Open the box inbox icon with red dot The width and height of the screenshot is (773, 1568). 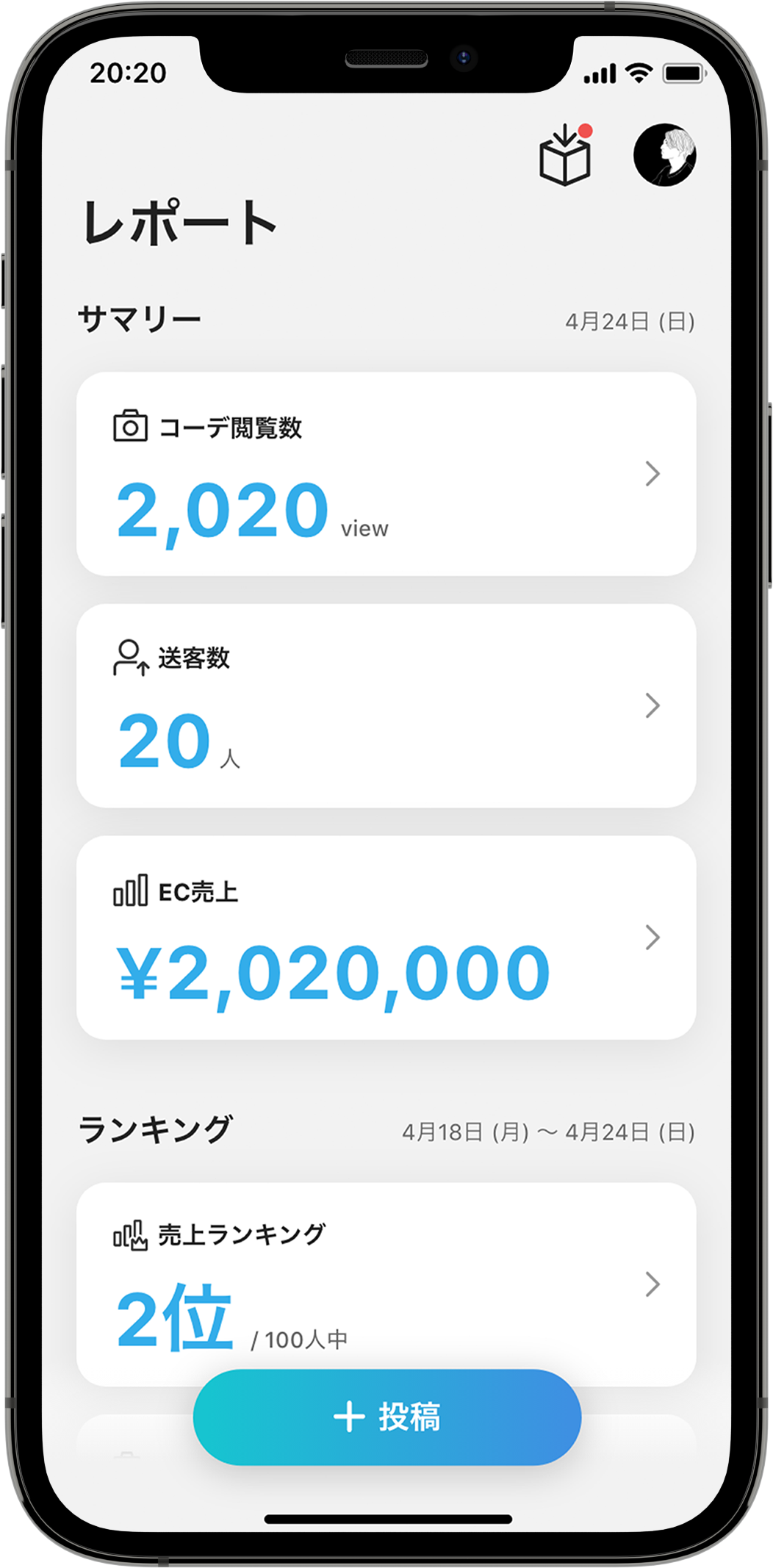(x=565, y=156)
